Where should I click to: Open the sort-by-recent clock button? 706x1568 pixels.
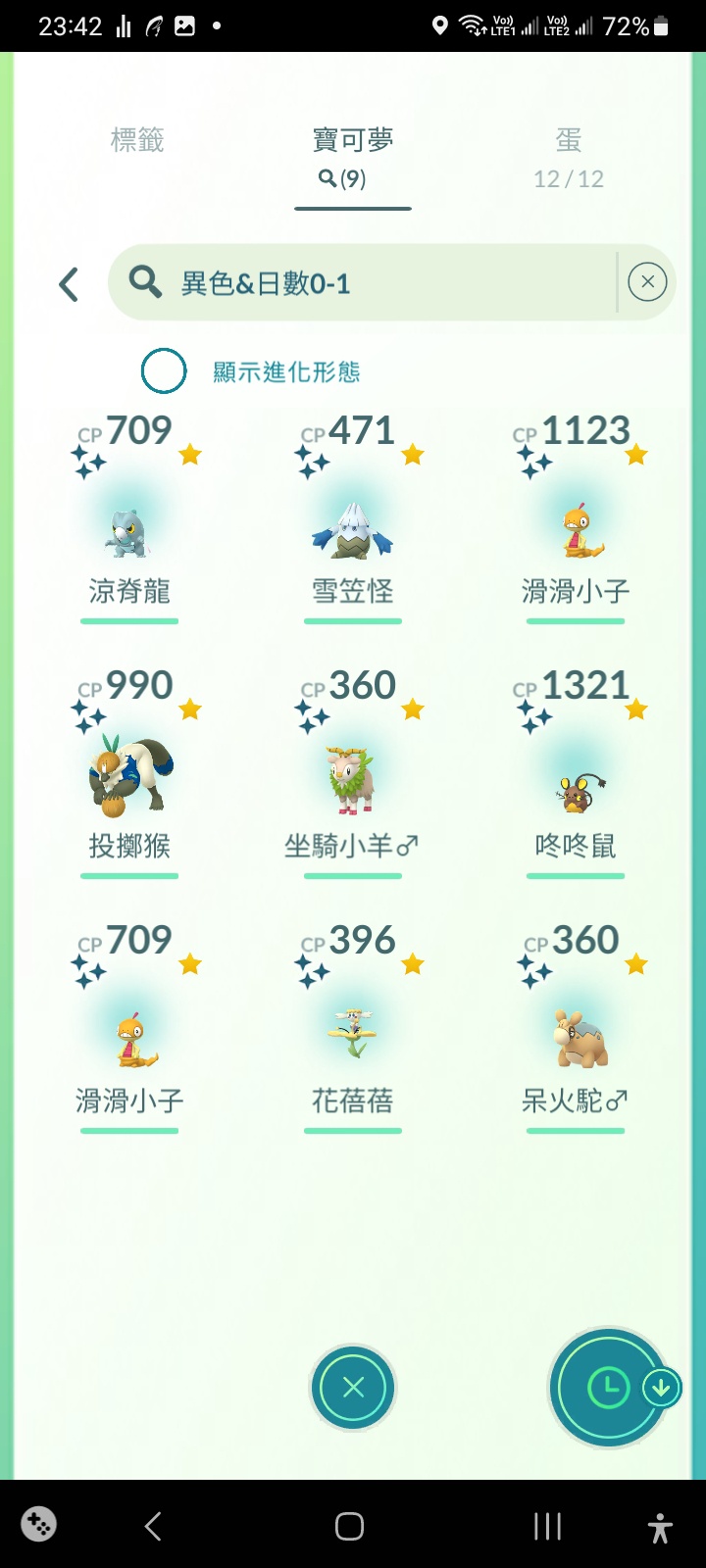point(608,1387)
